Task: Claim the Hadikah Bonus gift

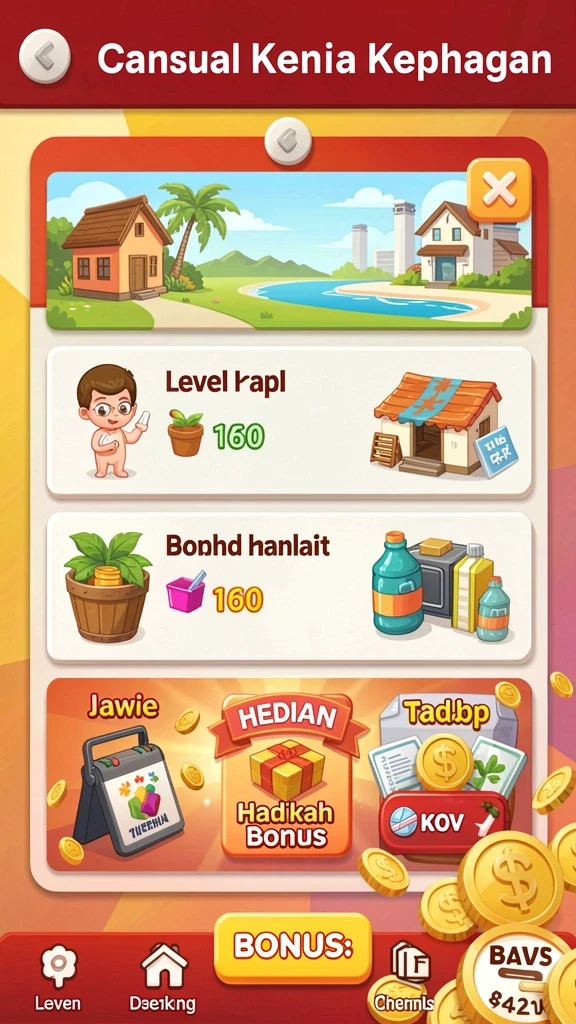Action: pos(287,776)
